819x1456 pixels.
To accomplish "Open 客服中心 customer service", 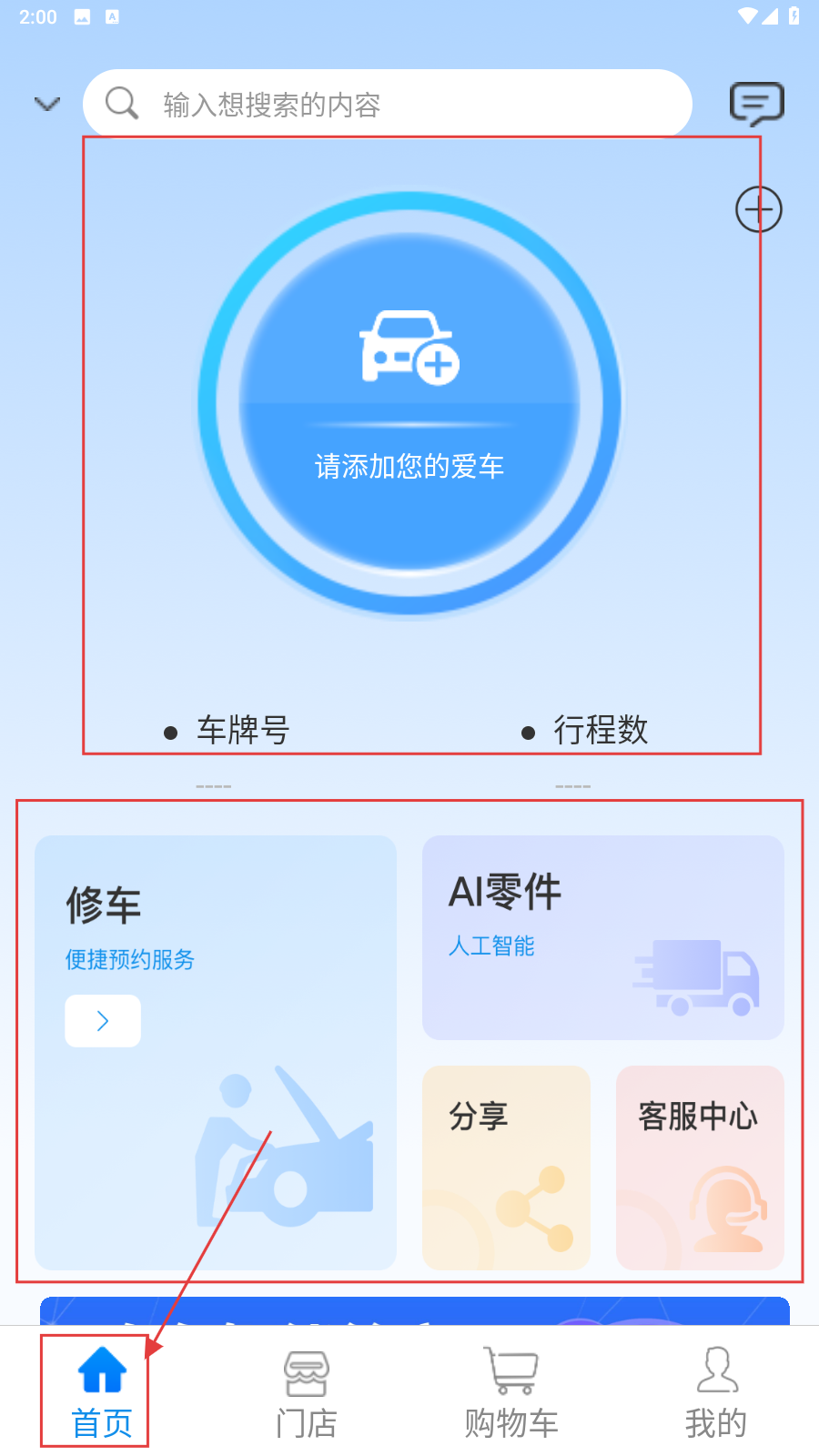I will click(x=699, y=1168).
